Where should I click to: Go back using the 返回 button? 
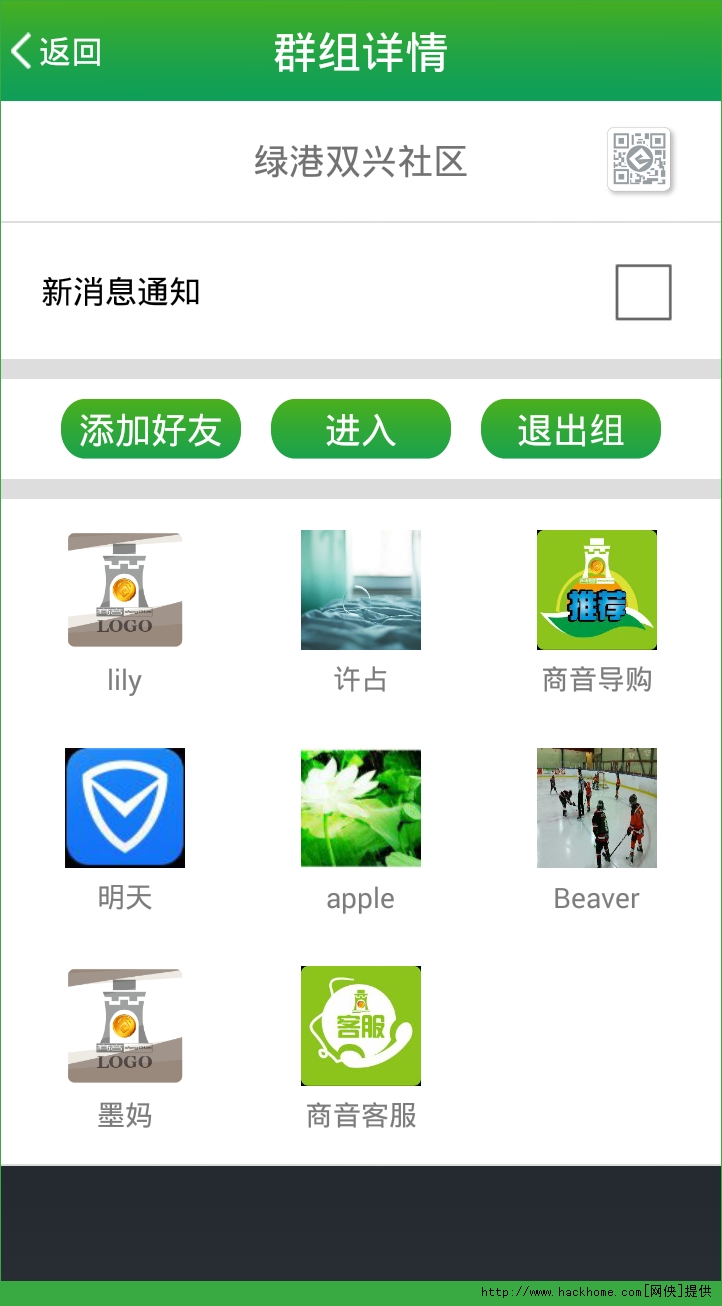click(56, 51)
